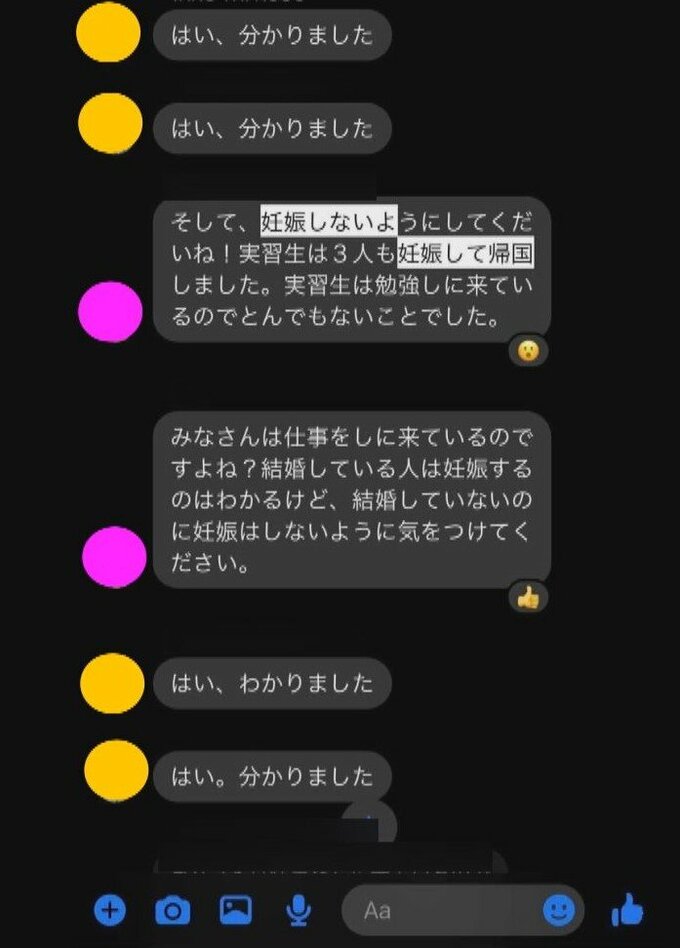Image resolution: width=680 pixels, height=948 pixels.
Task: Open the camera to take a photo
Action: click(x=173, y=910)
